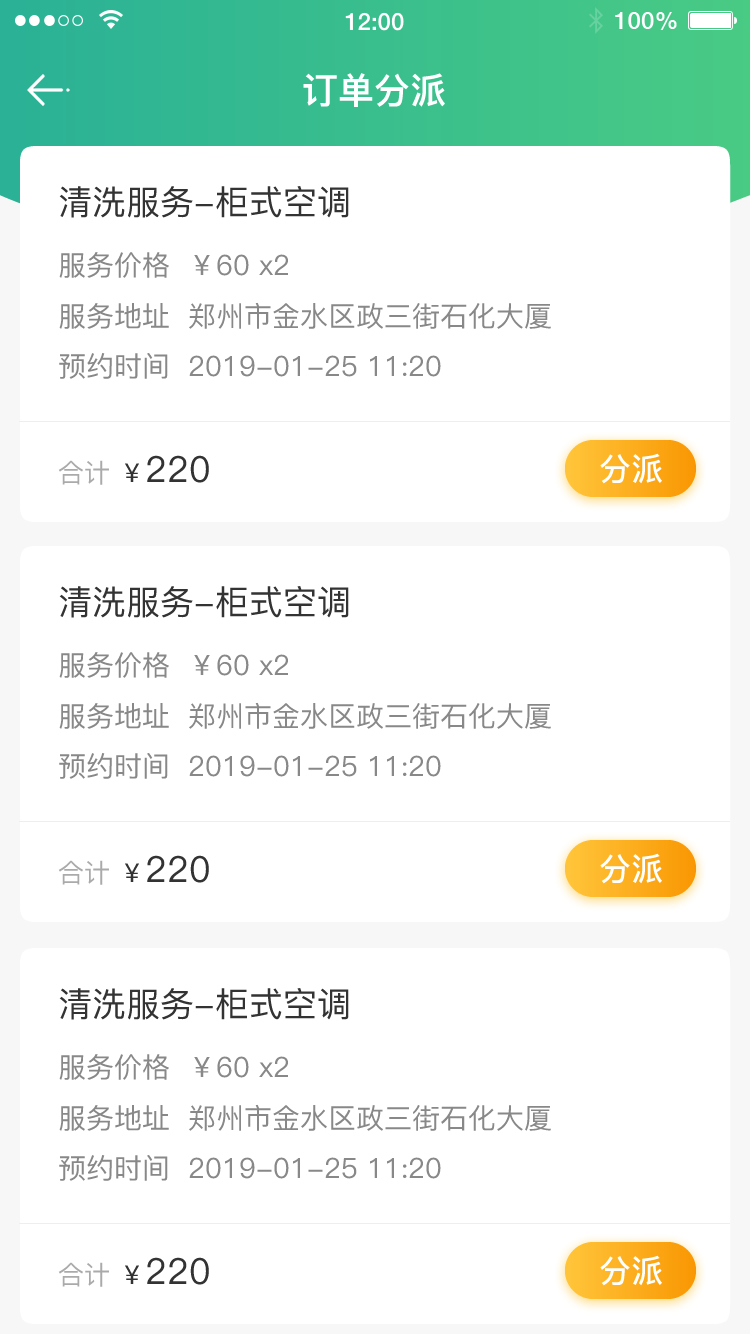Go back using the arrow icon
Image resolution: width=750 pixels, height=1334 pixels.
tap(47, 90)
